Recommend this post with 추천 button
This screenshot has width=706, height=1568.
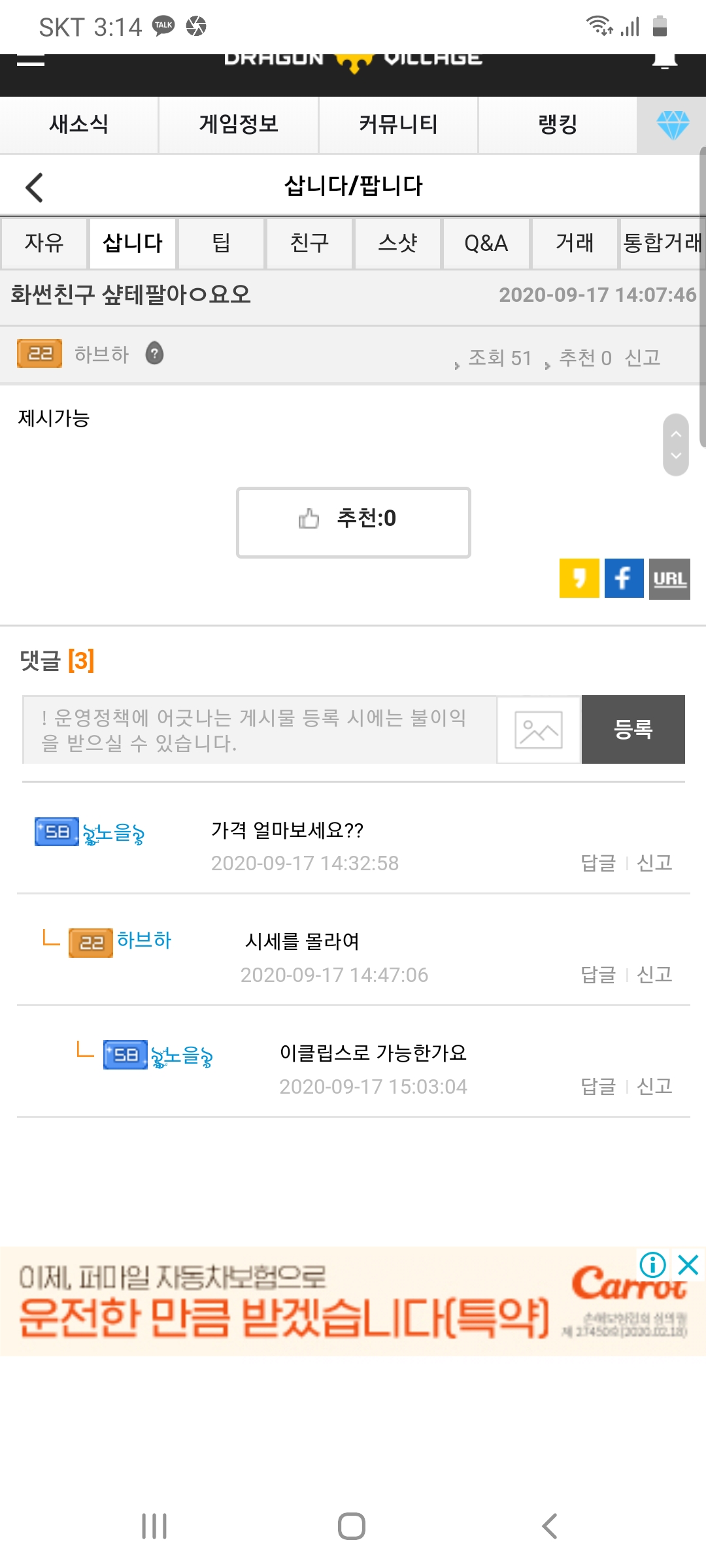[353, 522]
